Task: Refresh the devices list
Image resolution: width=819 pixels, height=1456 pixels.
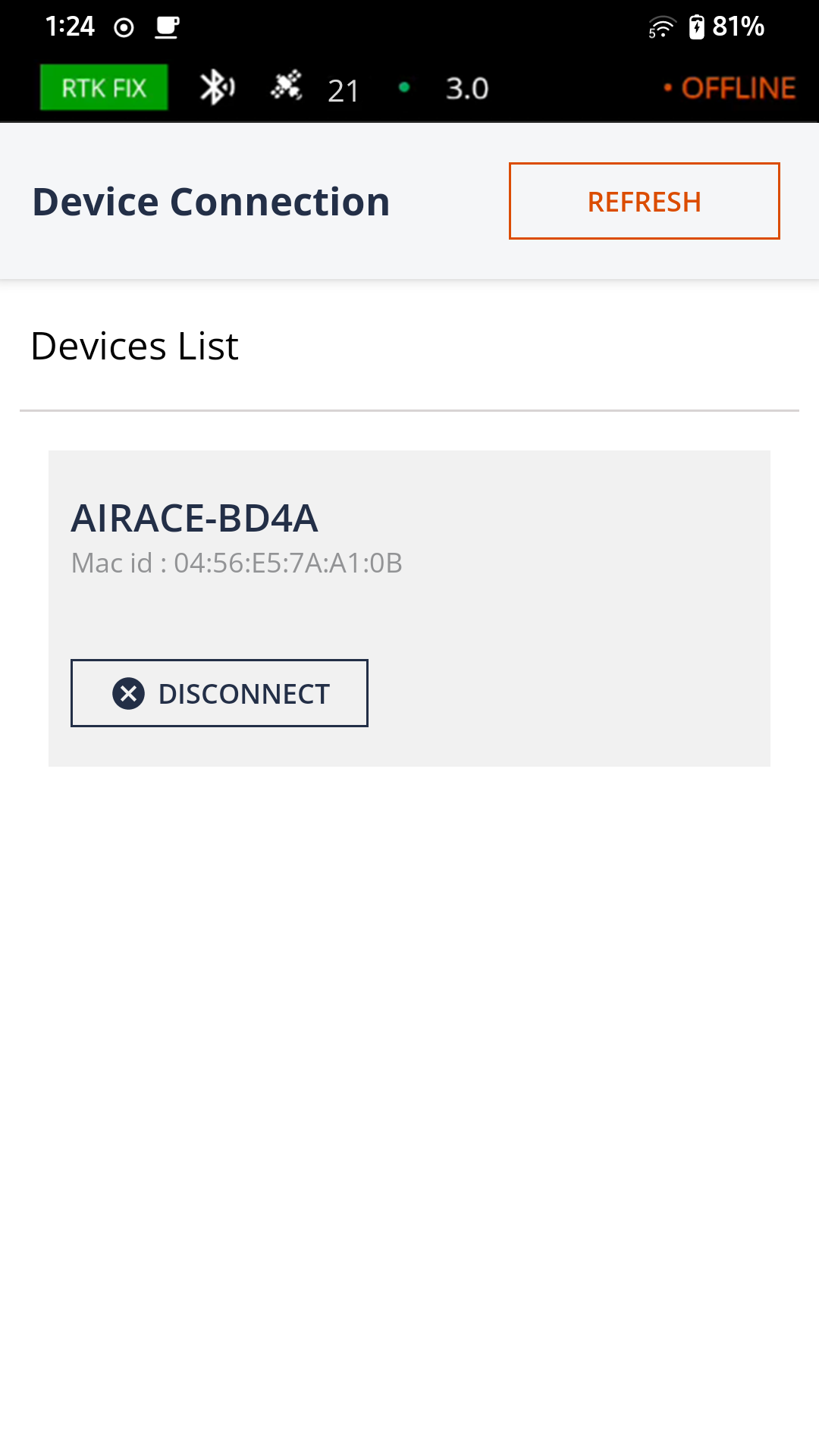Action: (x=644, y=201)
